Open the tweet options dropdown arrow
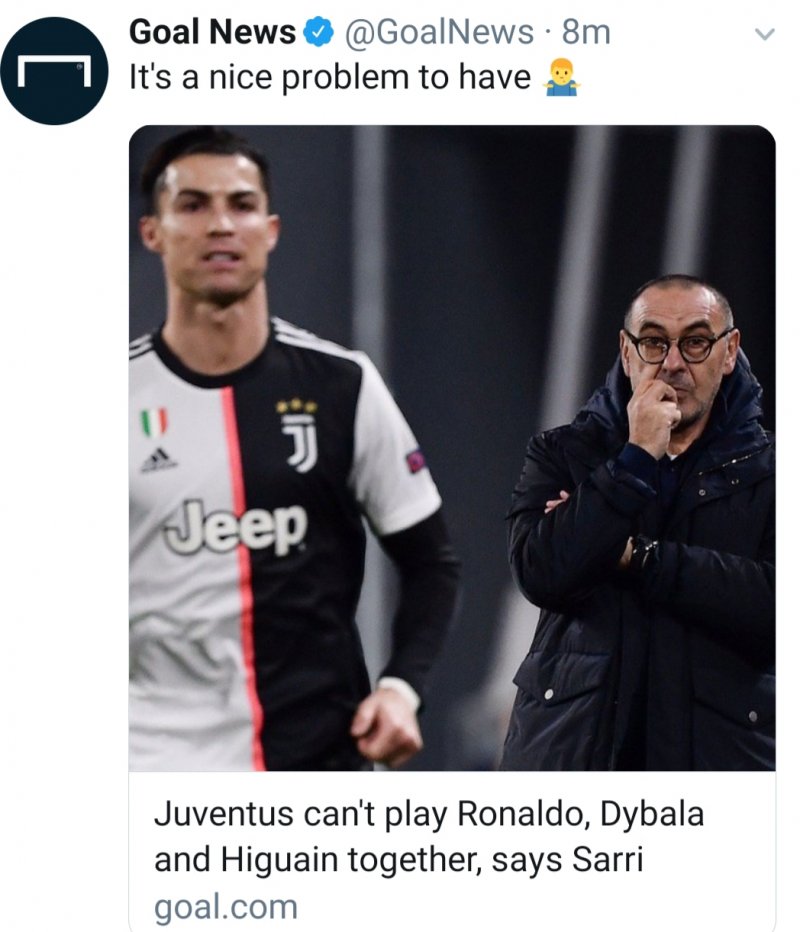 coord(764,35)
